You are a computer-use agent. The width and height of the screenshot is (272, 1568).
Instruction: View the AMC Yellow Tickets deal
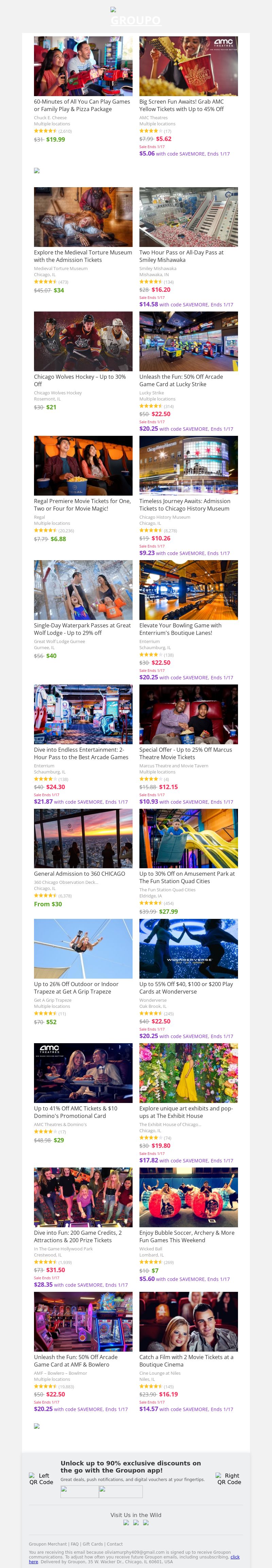point(181,105)
